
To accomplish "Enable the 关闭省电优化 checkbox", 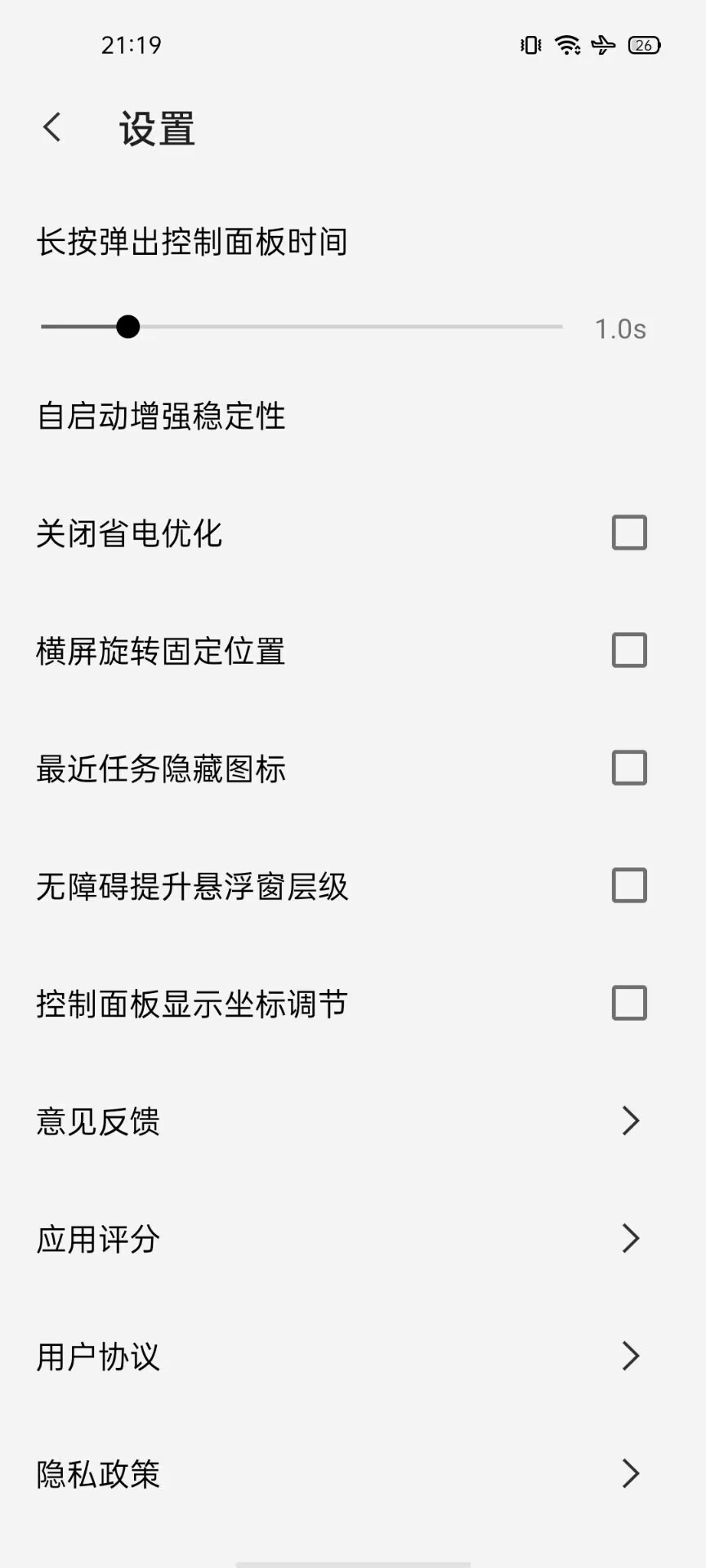I will point(629,532).
